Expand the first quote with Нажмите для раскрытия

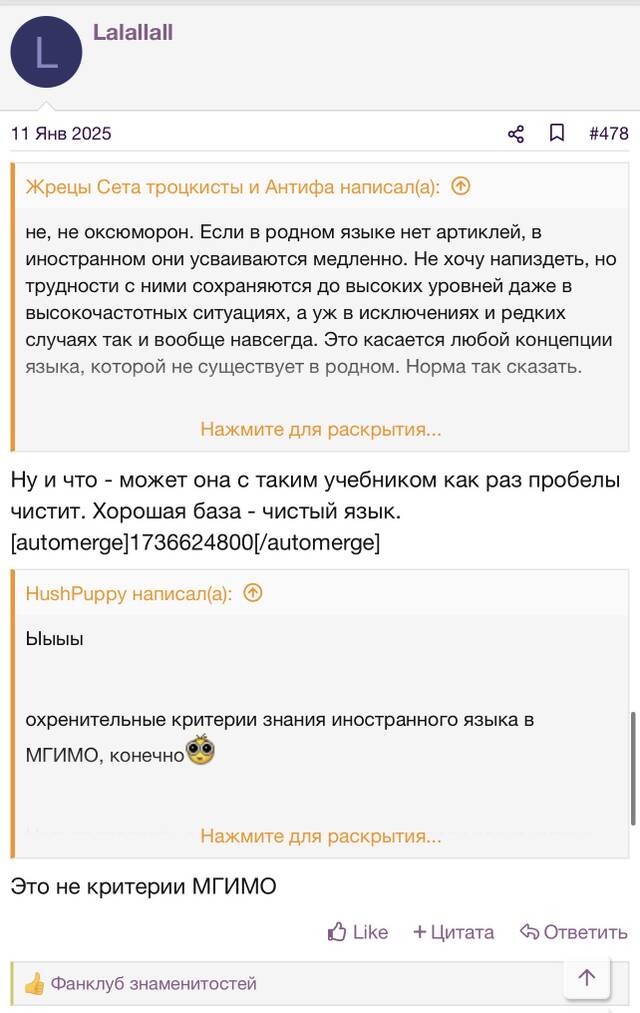click(x=321, y=429)
